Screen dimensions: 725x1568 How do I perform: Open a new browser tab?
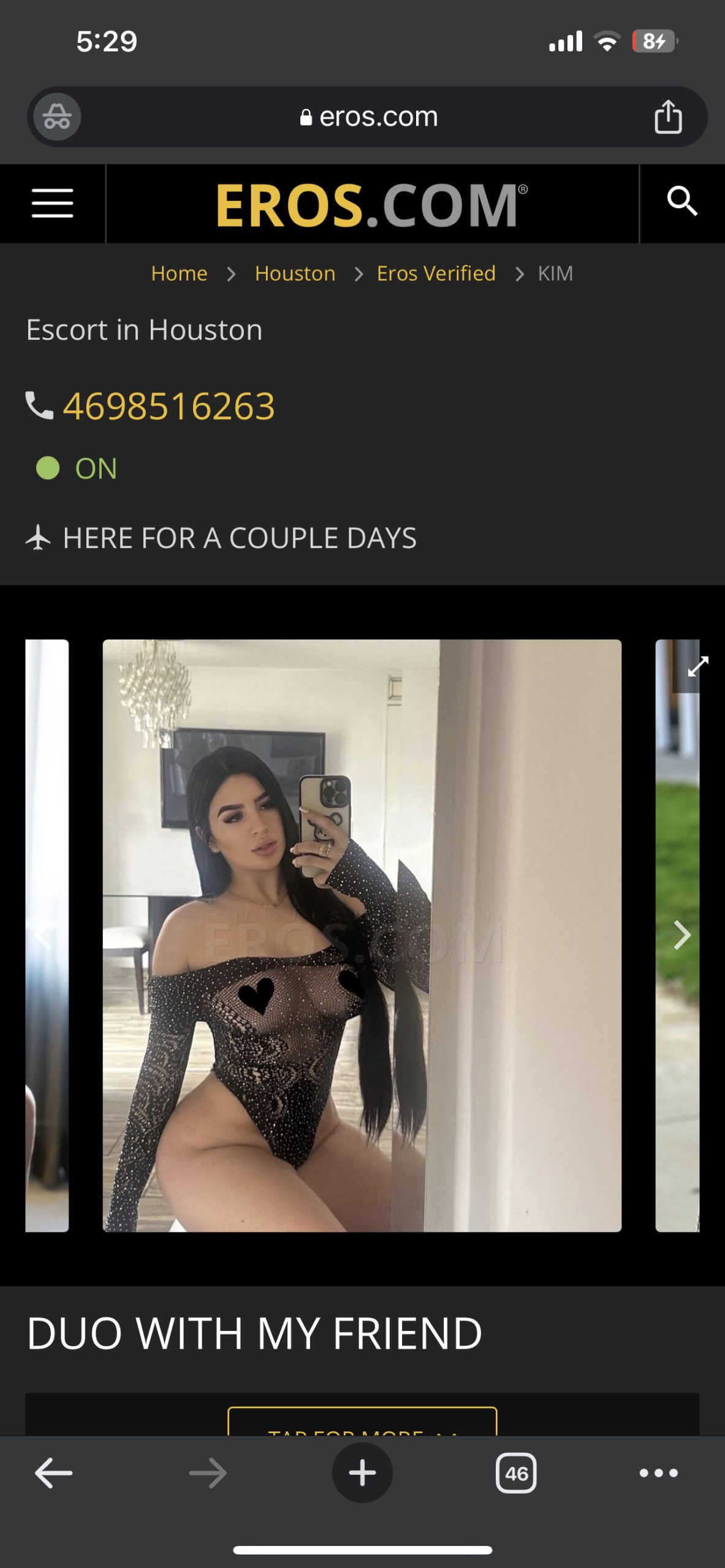coord(362,1472)
